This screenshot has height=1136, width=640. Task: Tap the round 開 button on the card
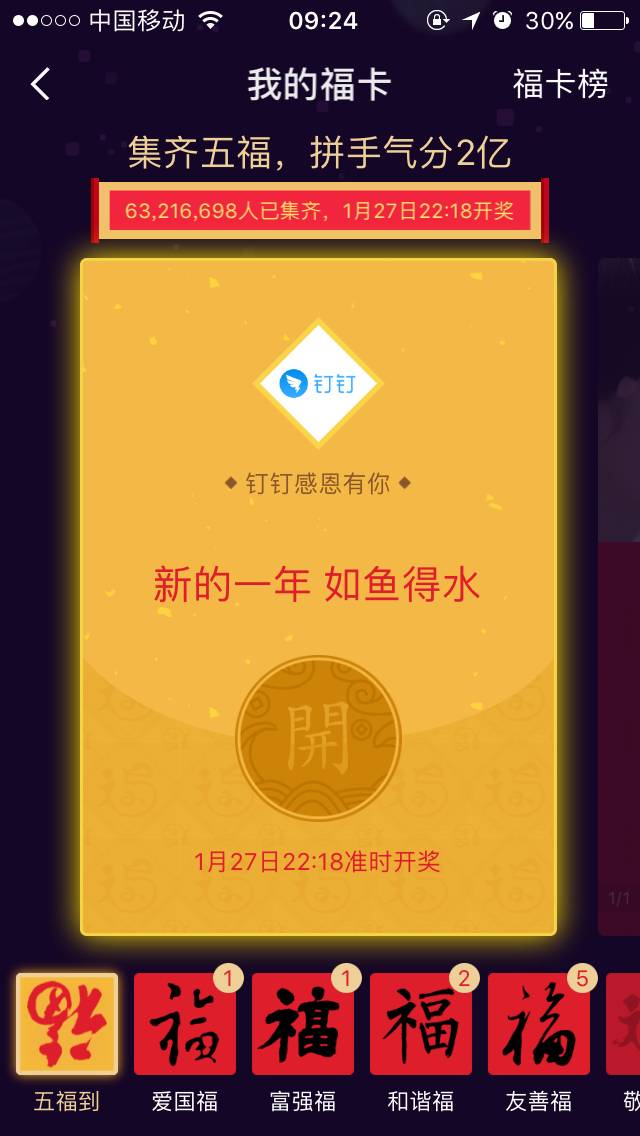(x=319, y=738)
